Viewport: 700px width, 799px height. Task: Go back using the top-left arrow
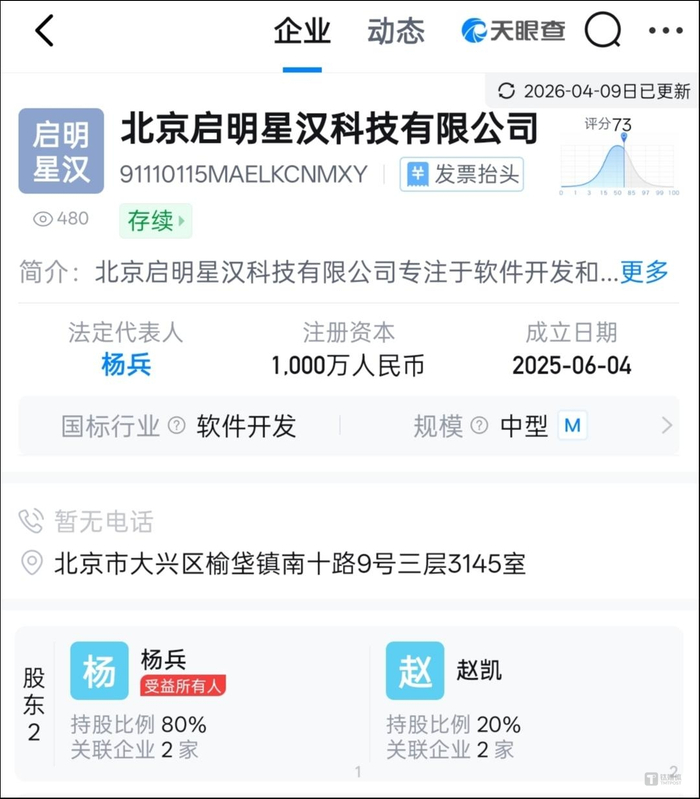coord(44,31)
